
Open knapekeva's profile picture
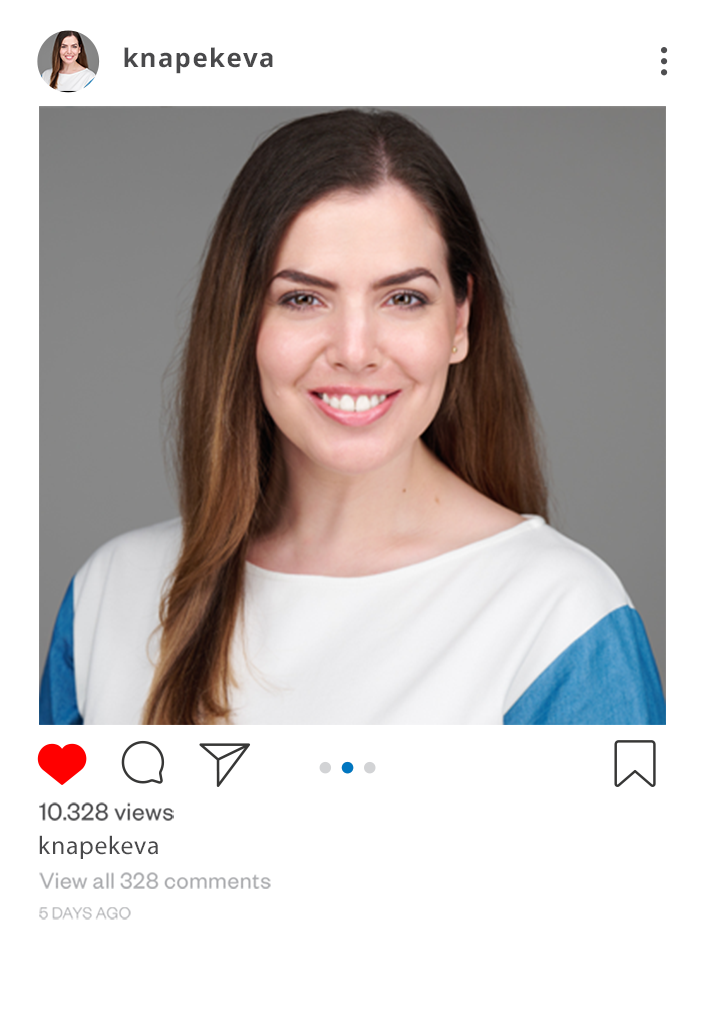(x=68, y=61)
